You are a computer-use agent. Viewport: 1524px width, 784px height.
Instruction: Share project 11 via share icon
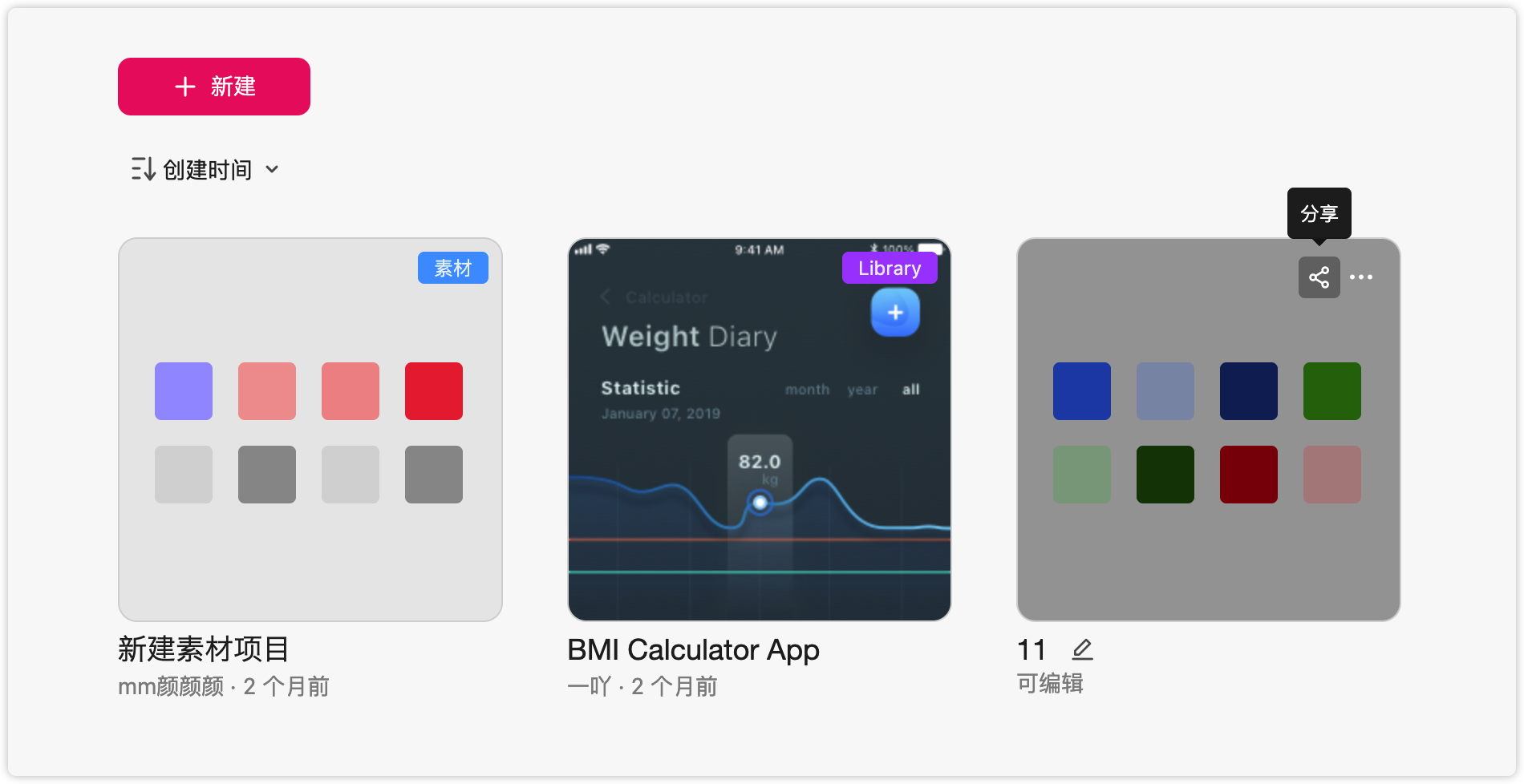coord(1319,277)
